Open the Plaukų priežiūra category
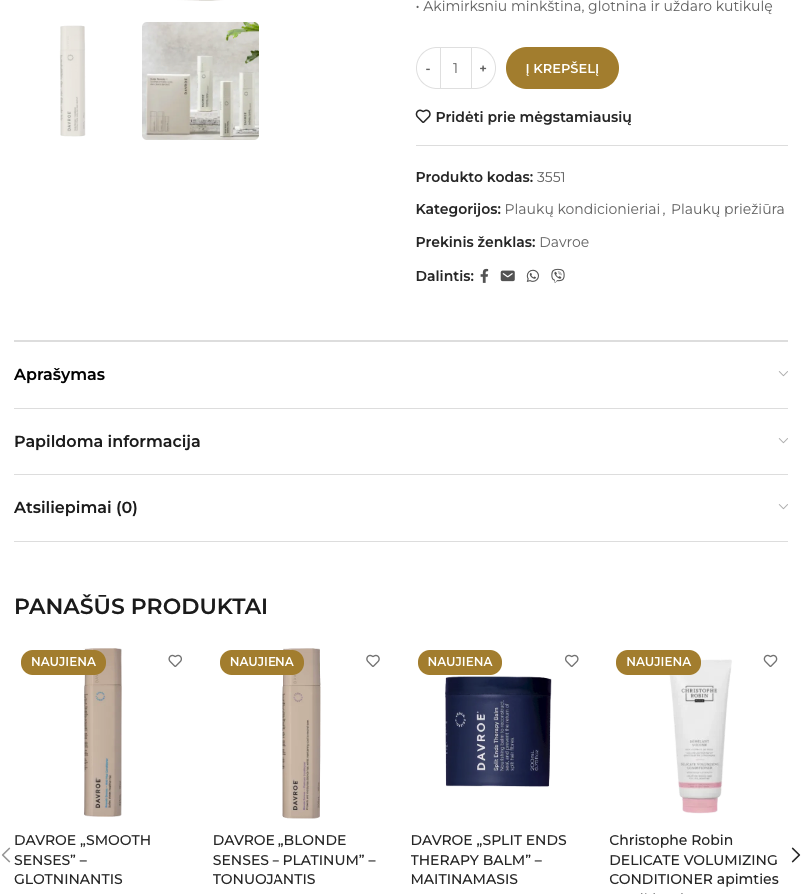 pos(727,209)
